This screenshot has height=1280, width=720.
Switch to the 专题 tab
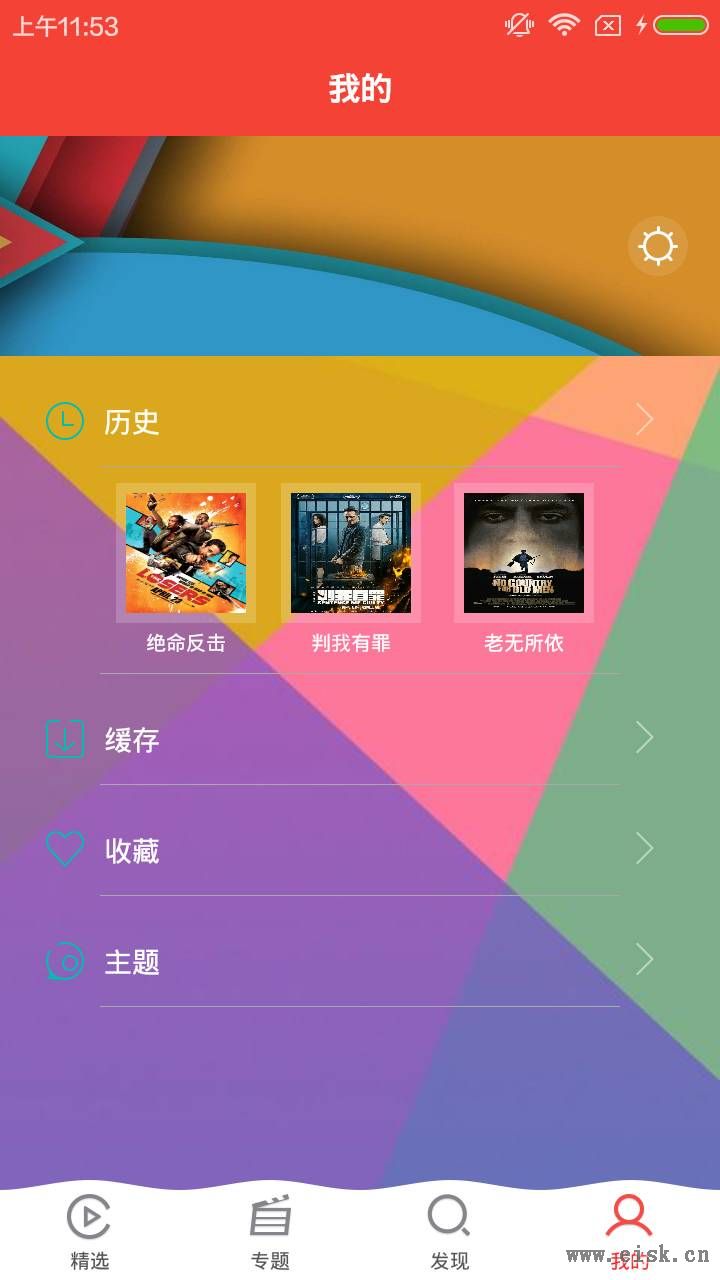(x=270, y=1232)
